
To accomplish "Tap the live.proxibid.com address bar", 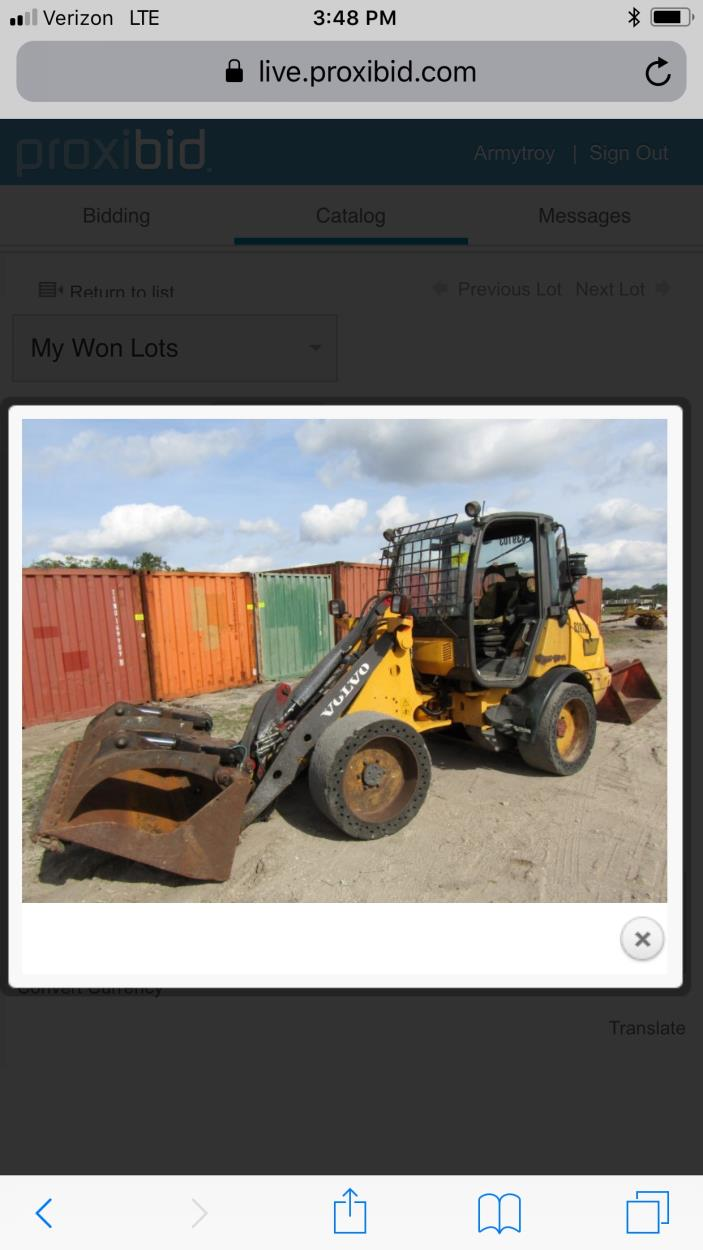I will coord(350,72).
